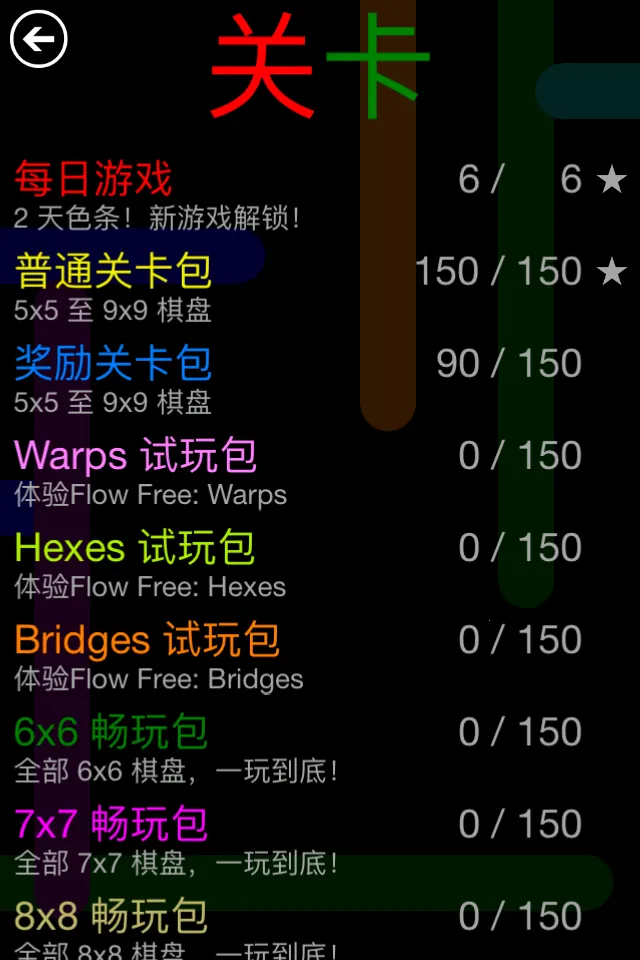
Task: Go back using the arrow icon
Action: pos(38,40)
